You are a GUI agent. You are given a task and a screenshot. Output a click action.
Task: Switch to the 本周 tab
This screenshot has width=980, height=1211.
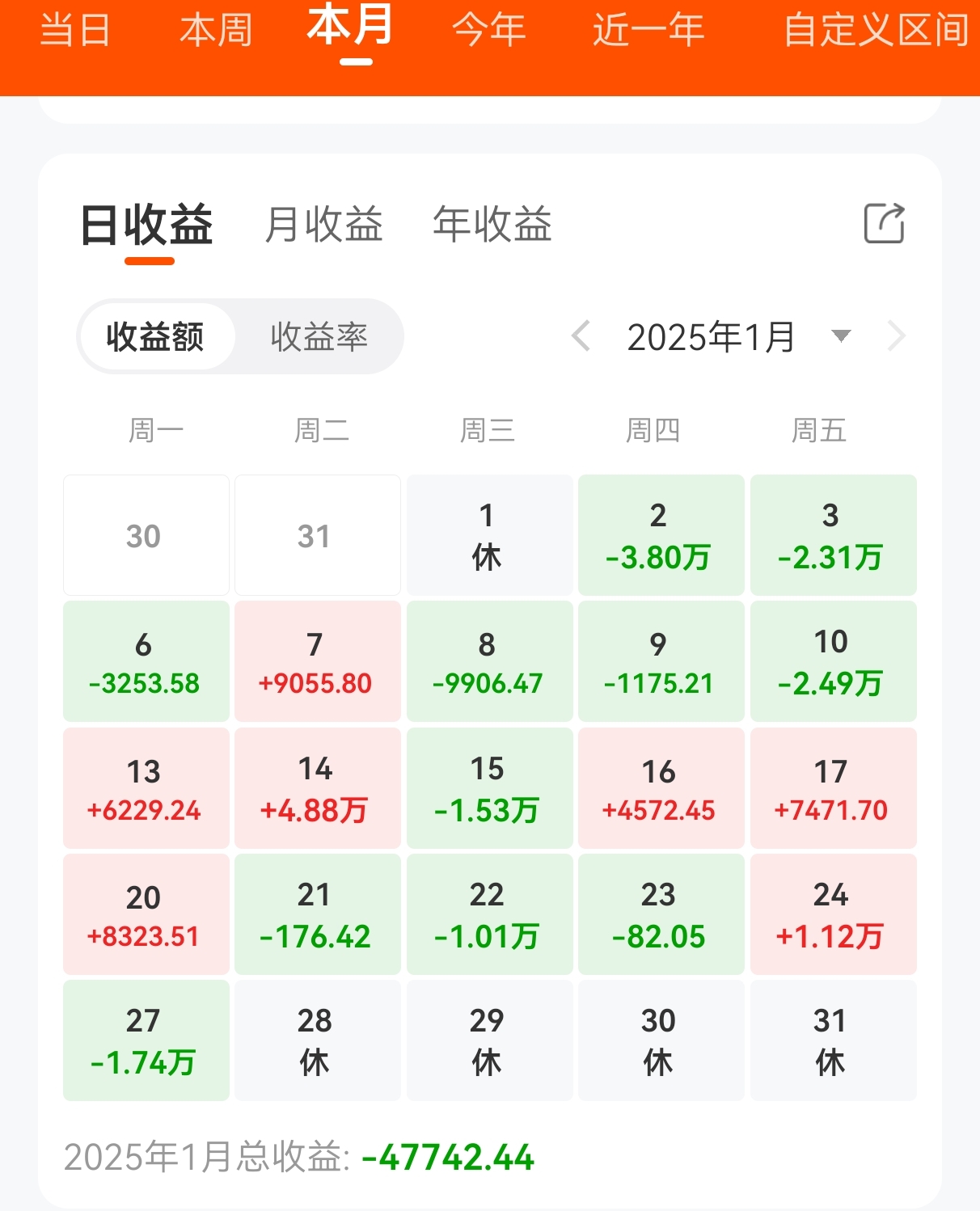tap(213, 31)
